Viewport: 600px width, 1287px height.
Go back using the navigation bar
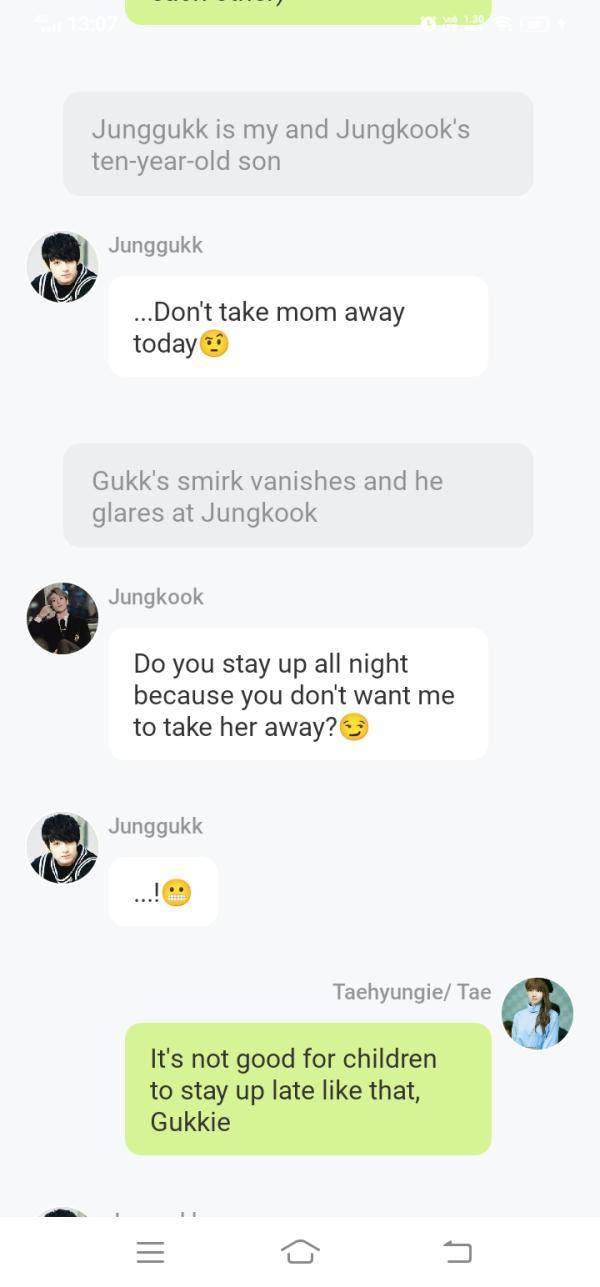coord(457,1250)
